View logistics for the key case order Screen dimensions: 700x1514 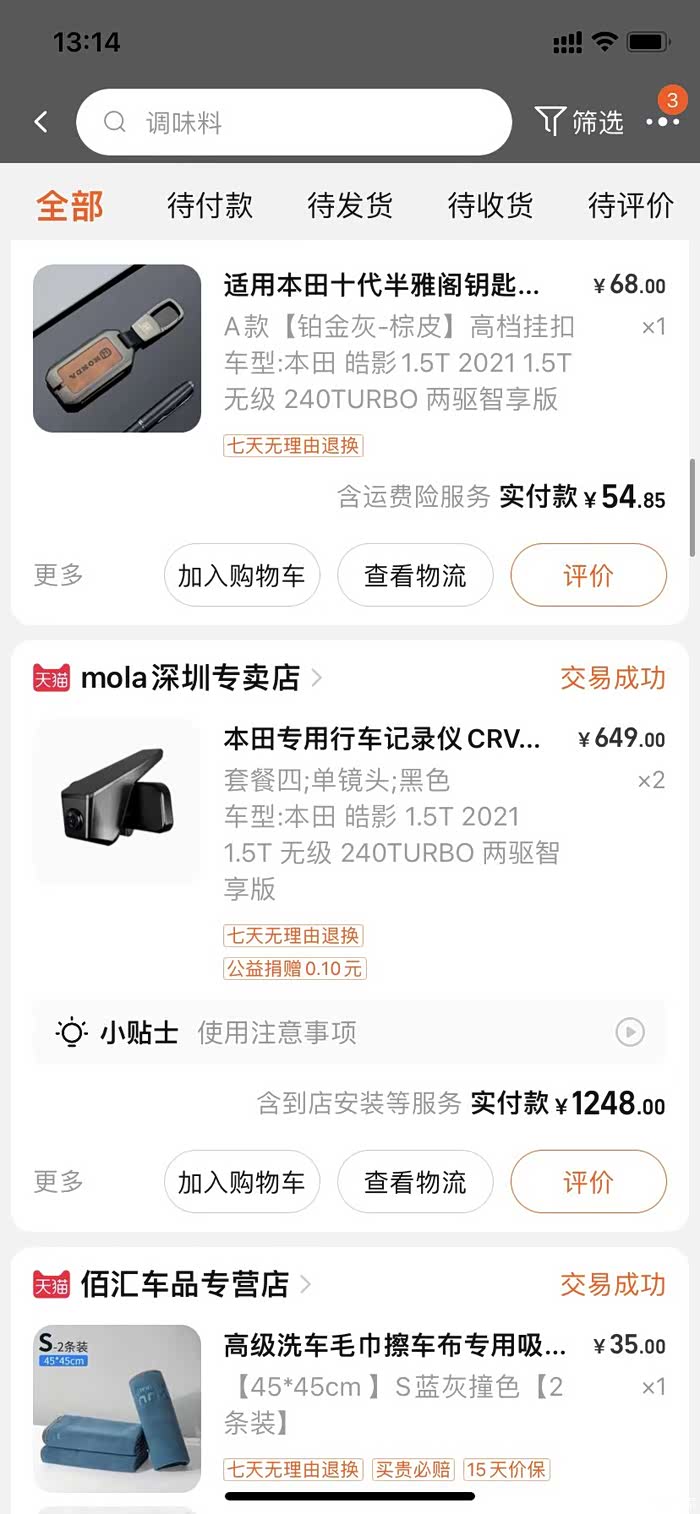click(x=415, y=576)
